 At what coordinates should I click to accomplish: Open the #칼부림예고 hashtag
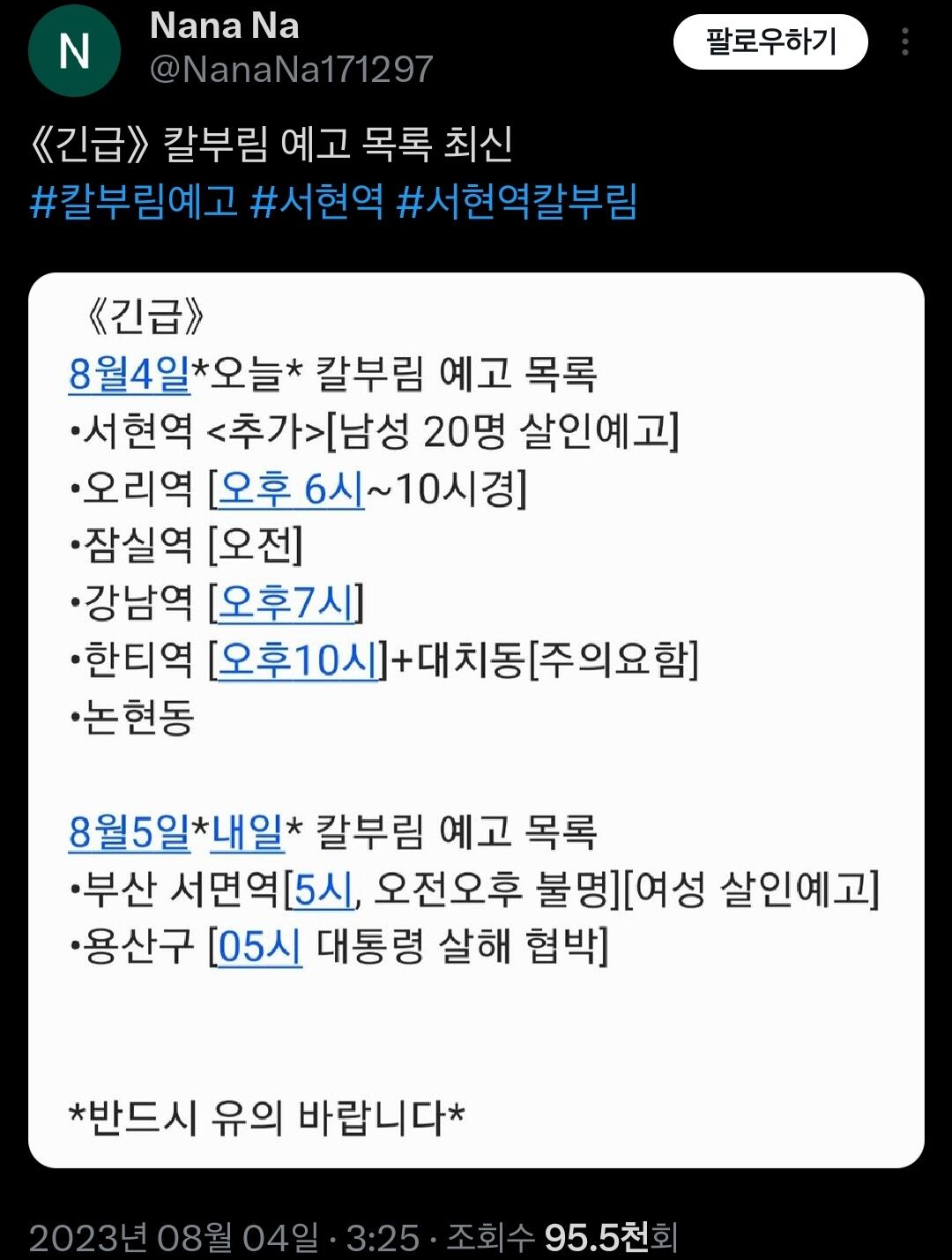click(134, 201)
